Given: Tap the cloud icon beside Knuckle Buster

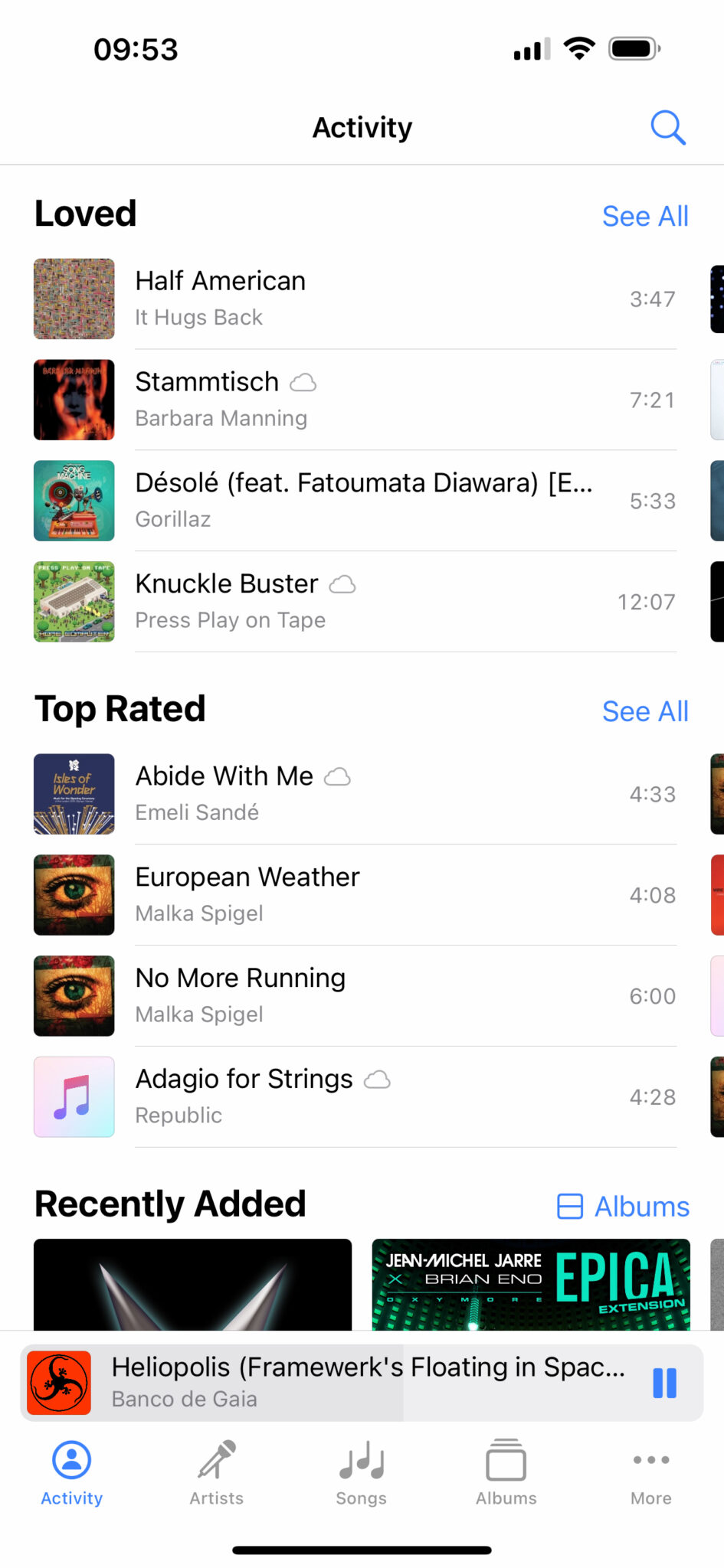Looking at the screenshot, I should click(342, 584).
